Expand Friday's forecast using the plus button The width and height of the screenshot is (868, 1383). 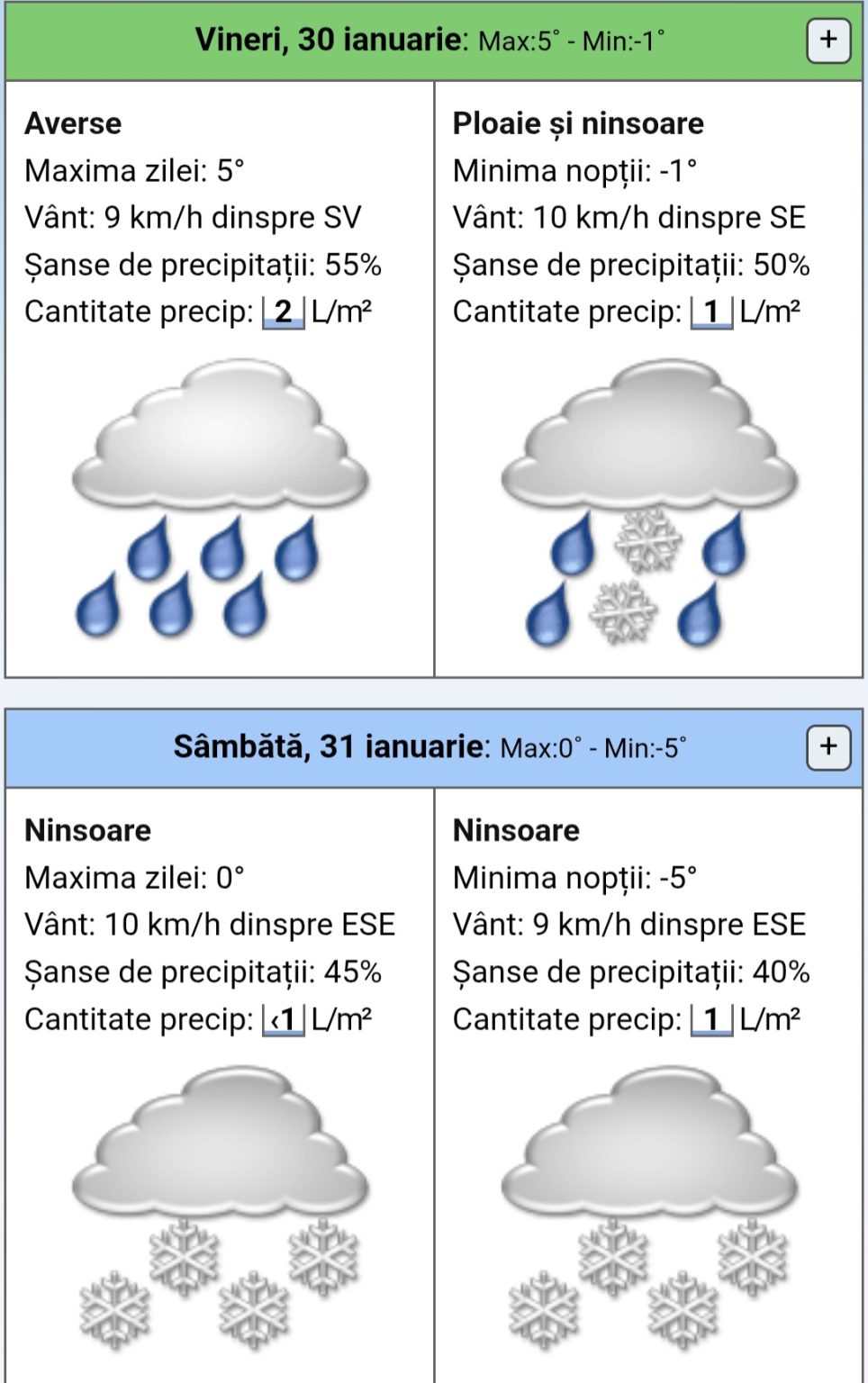click(x=829, y=40)
